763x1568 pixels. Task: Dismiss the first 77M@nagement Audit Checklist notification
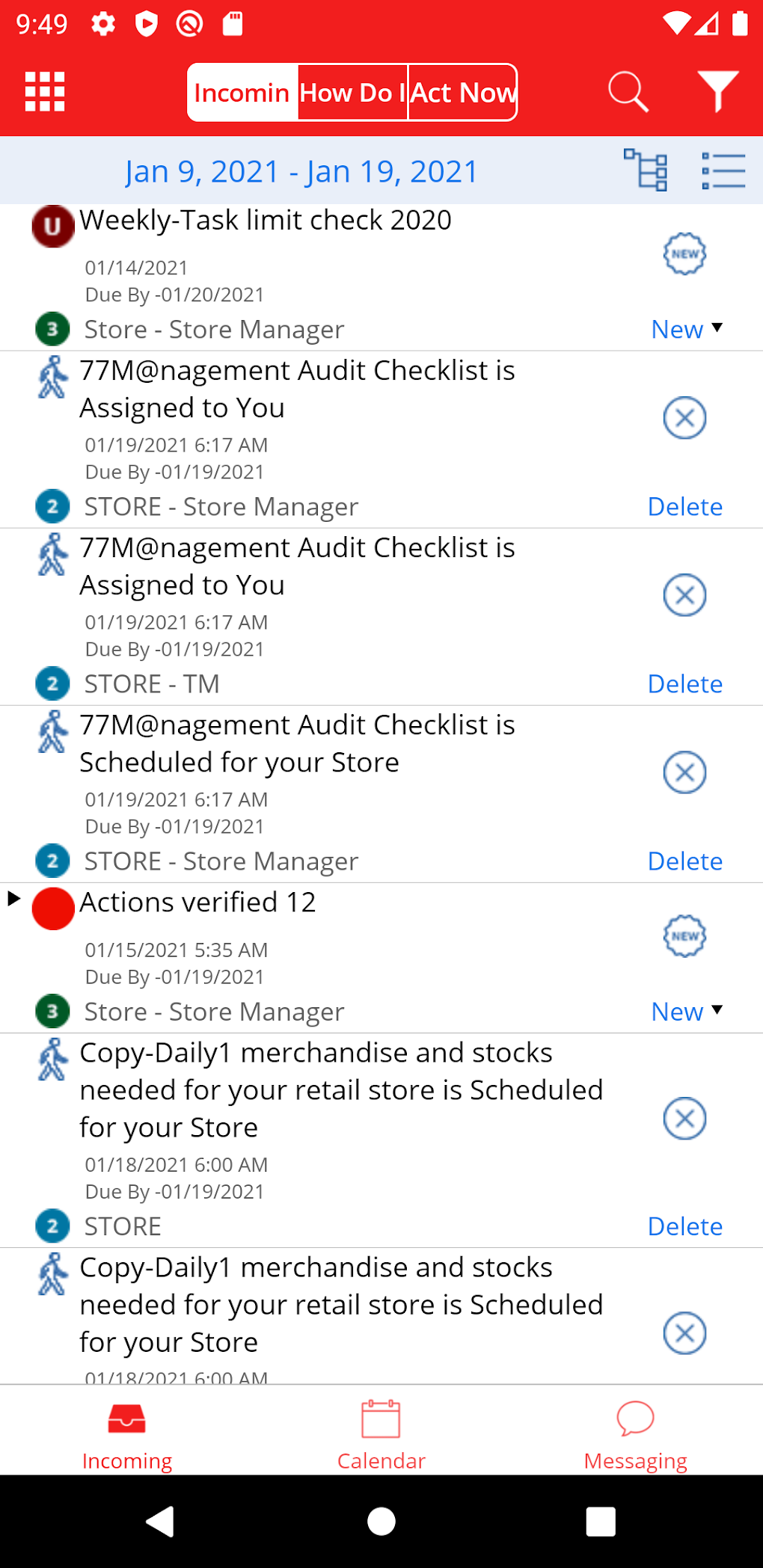[x=684, y=417]
